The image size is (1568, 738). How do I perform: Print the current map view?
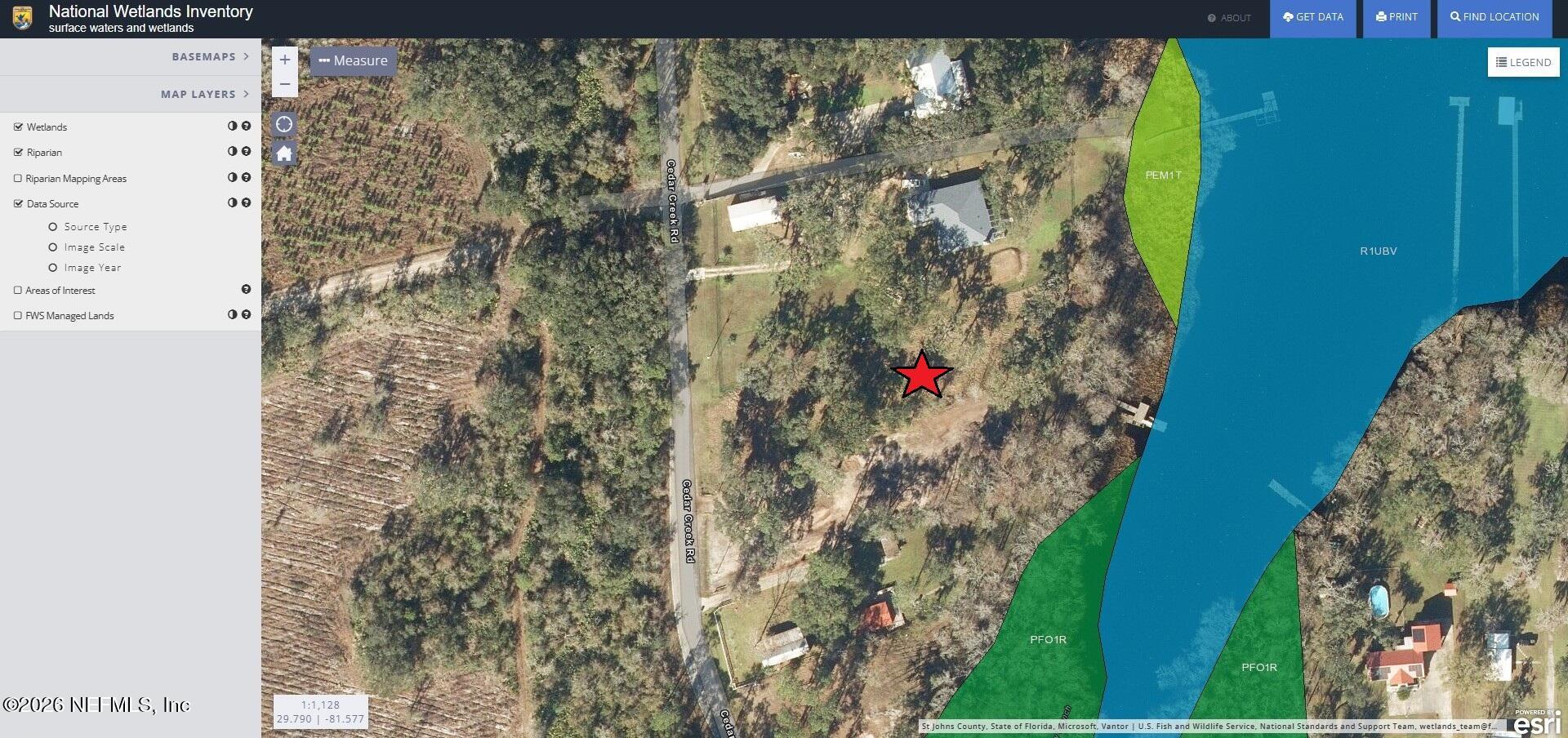[x=1396, y=17]
